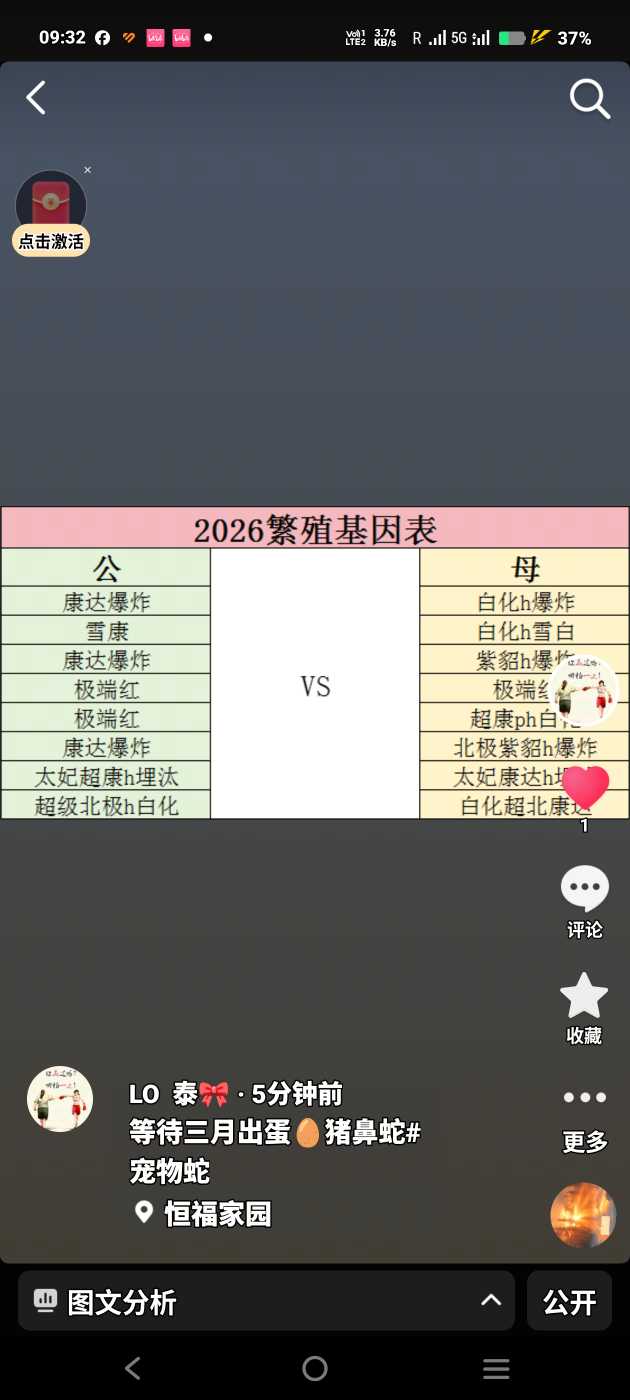Screen dimensions: 630x1400
Task: Open search with the magnifier icon
Action: (589, 99)
